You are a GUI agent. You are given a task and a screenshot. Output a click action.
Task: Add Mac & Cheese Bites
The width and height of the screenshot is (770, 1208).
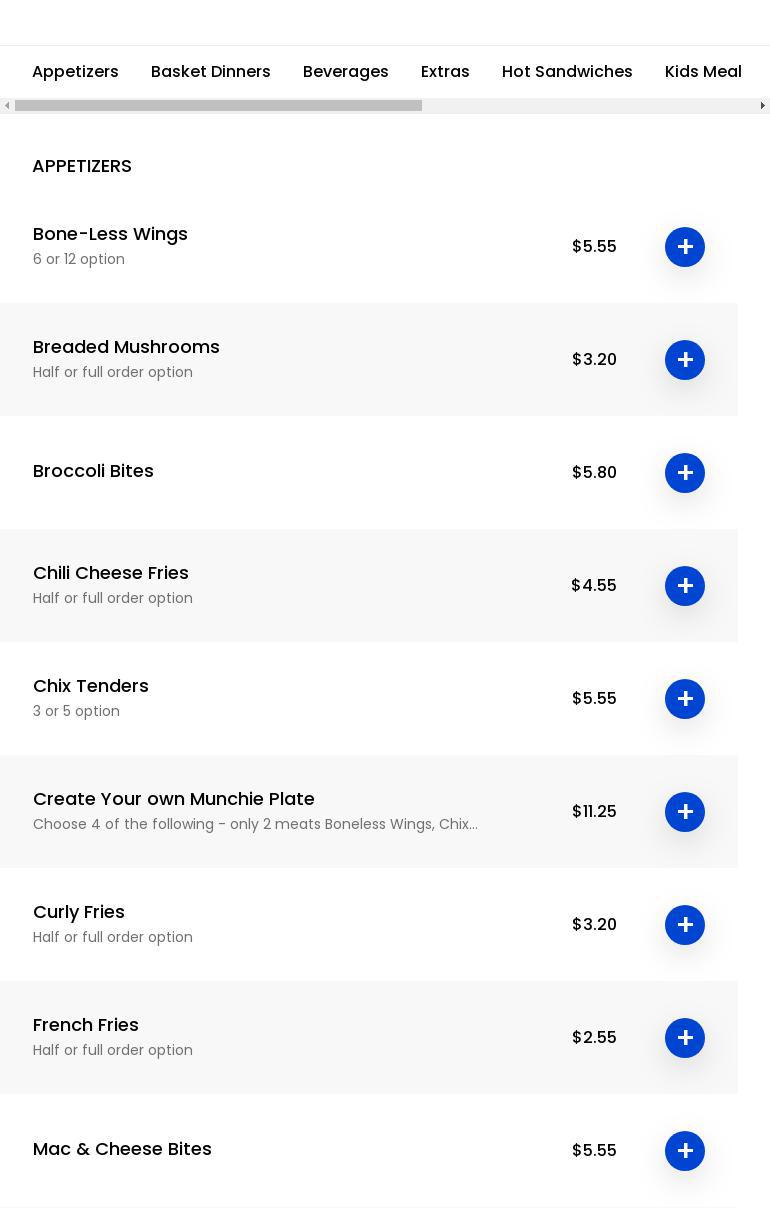pyautogui.click(x=685, y=1151)
